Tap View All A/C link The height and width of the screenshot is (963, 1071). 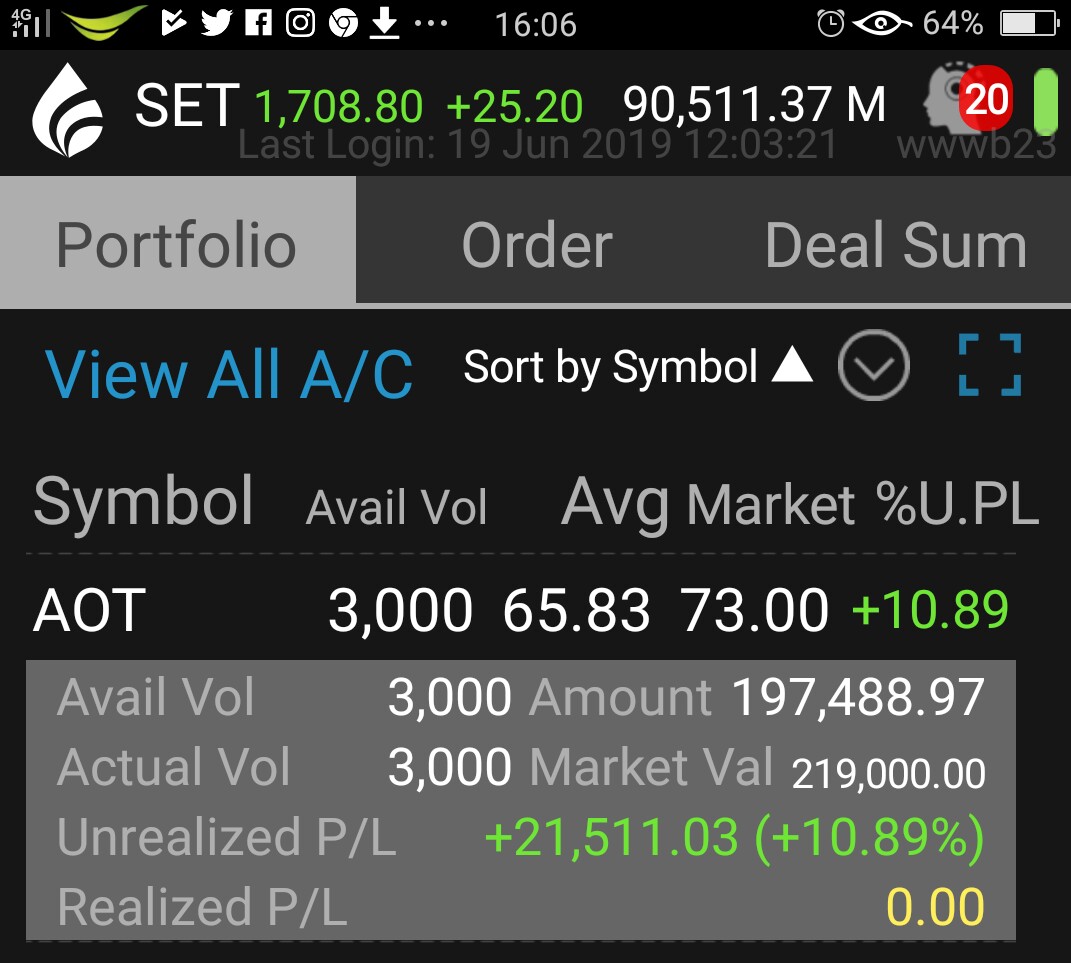(229, 375)
